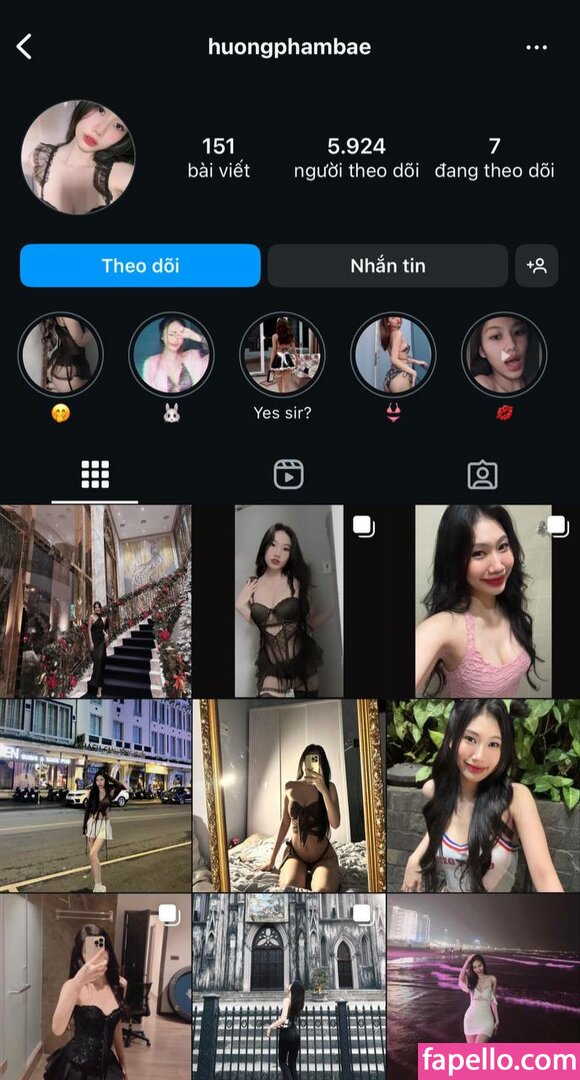Select the posts grid tab
Image resolution: width=580 pixels, height=1080 pixels.
tap(95, 475)
